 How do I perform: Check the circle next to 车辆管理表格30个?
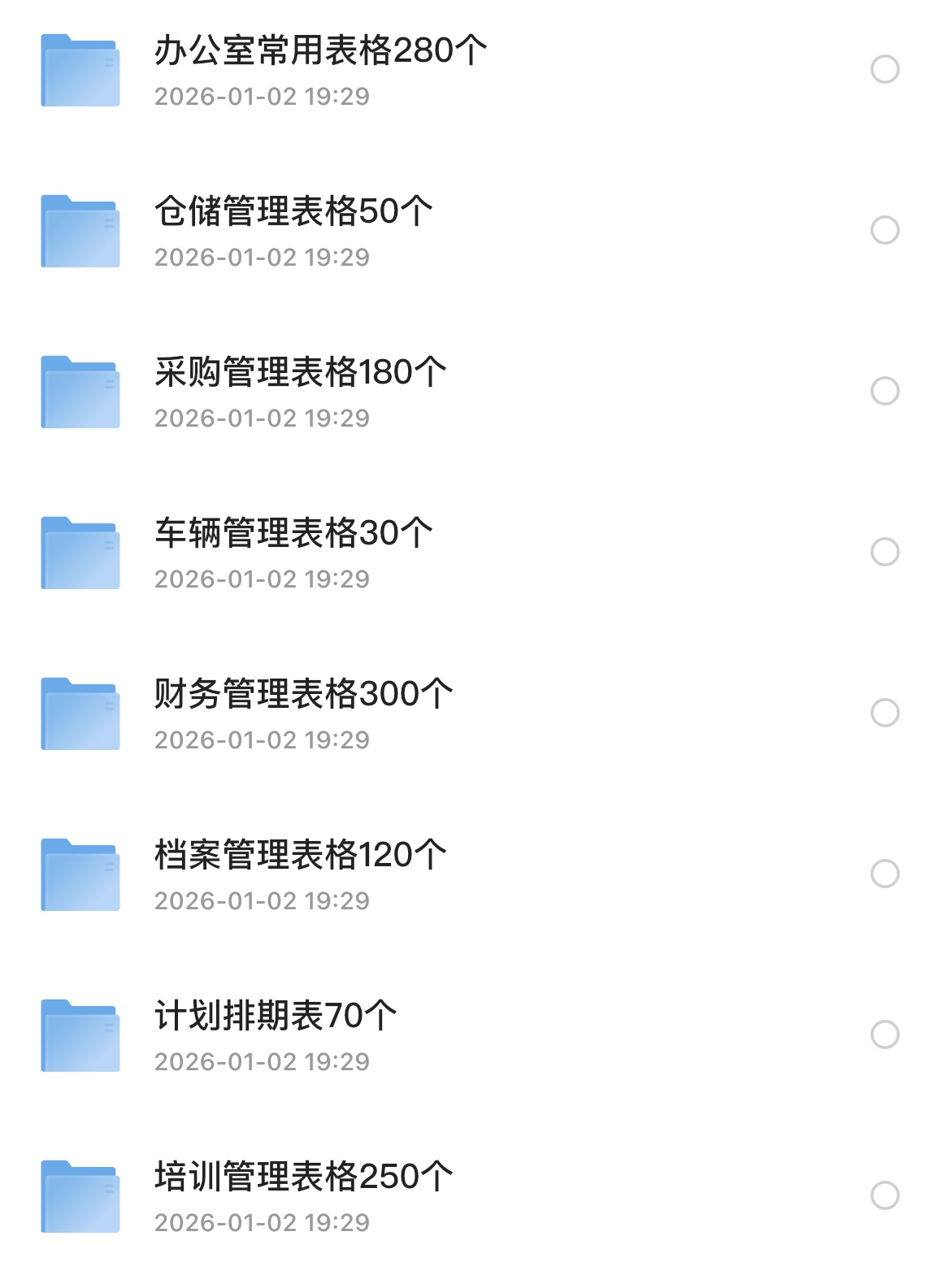(884, 553)
